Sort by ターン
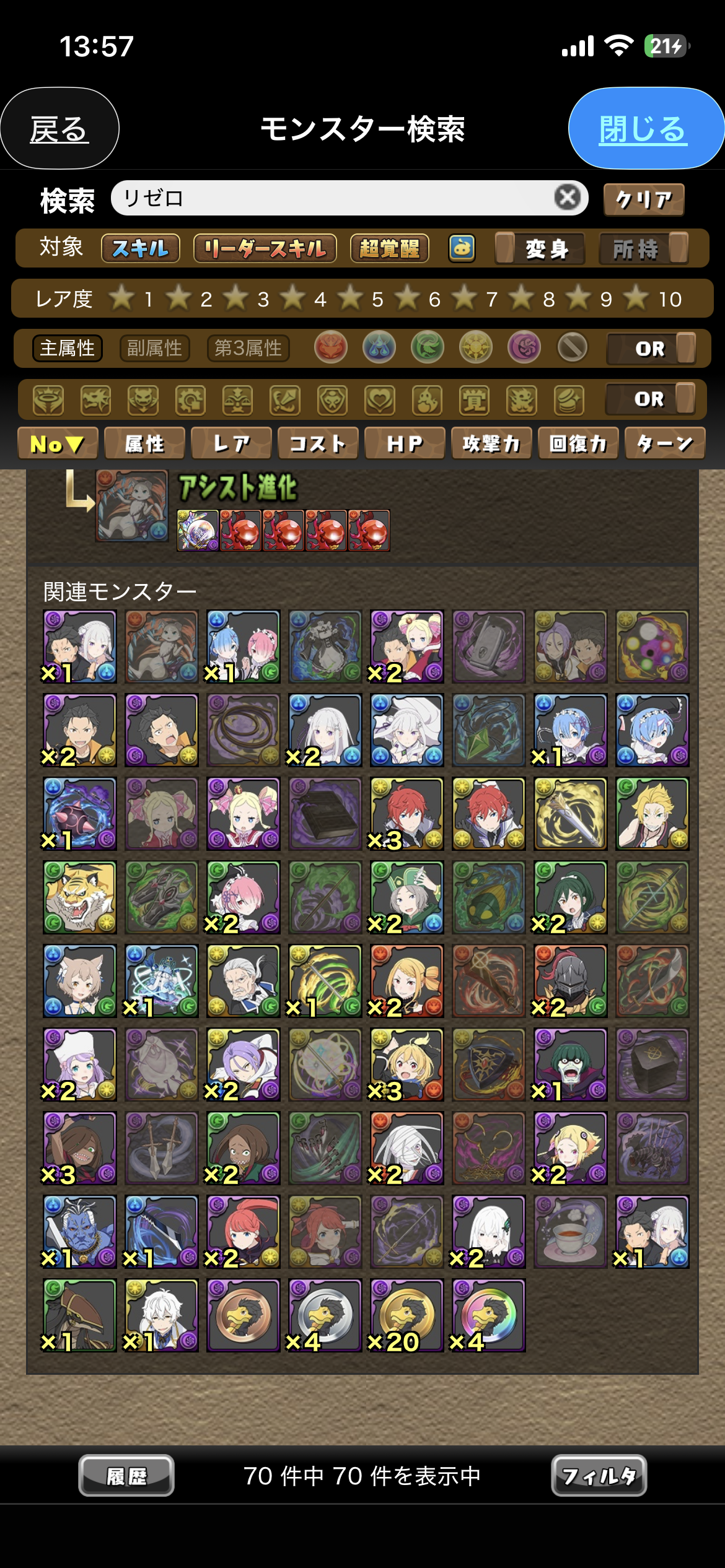Image resolution: width=725 pixels, height=1568 pixels. coord(664,443)
